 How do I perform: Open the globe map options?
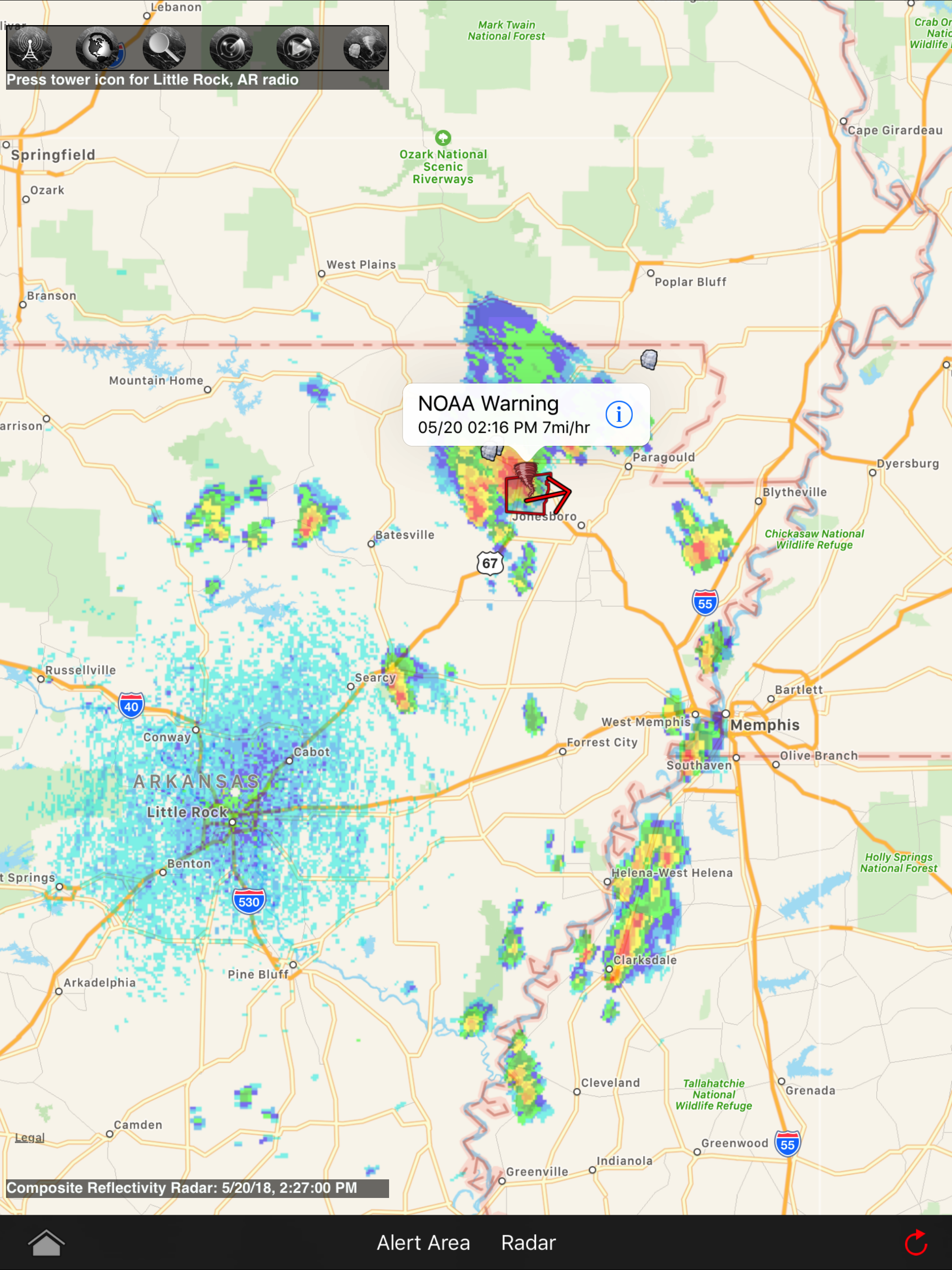pyautogui.click(x=98, y=48)
